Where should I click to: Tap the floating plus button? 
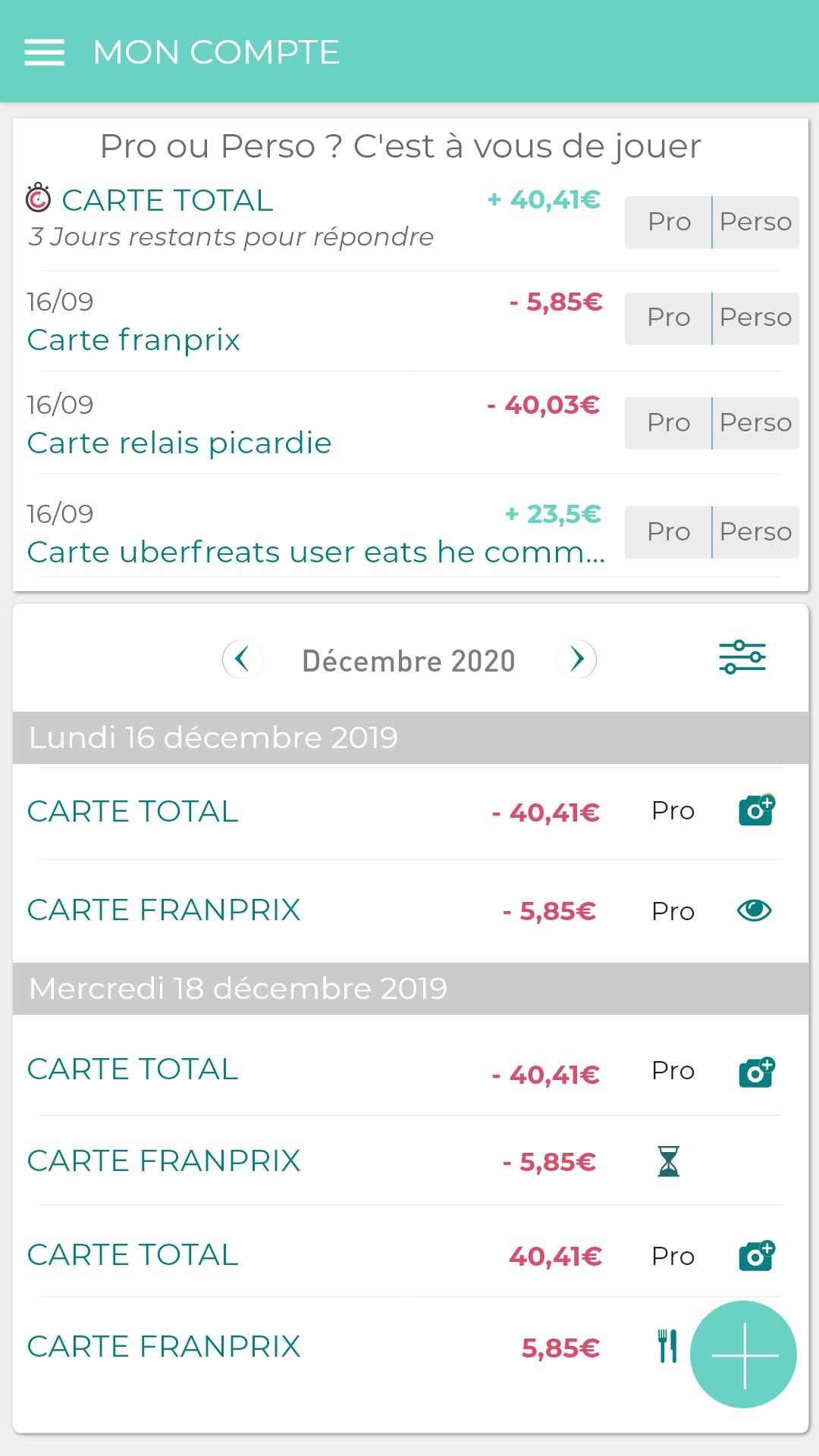pyautogui.click(x=743, y=1354)
